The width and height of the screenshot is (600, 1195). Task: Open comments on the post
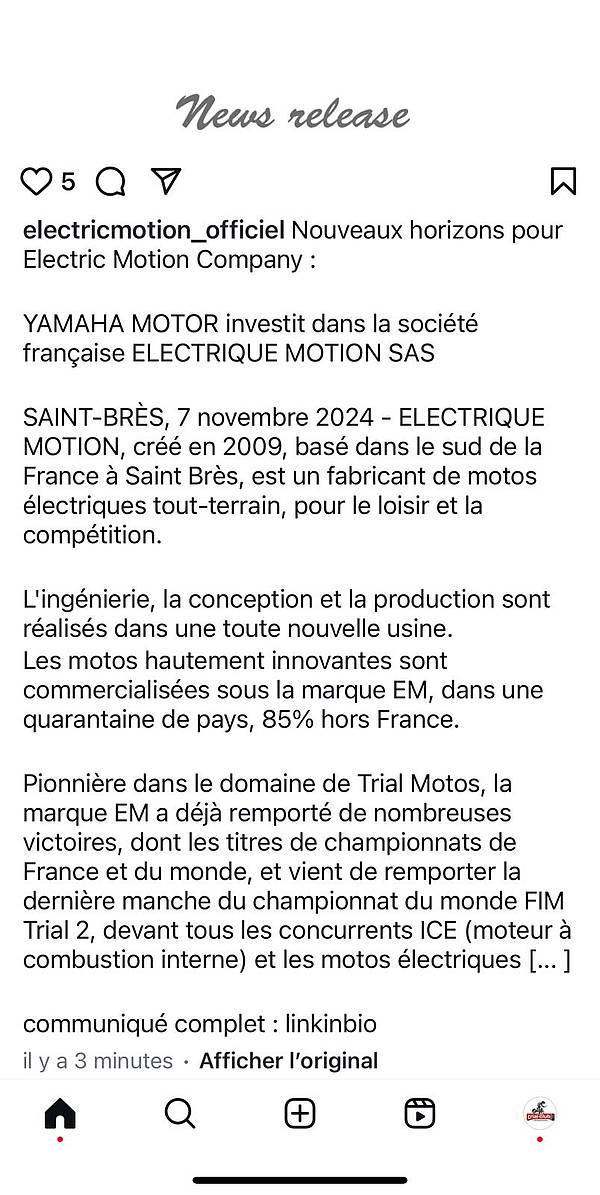click(x=111, y=181)
